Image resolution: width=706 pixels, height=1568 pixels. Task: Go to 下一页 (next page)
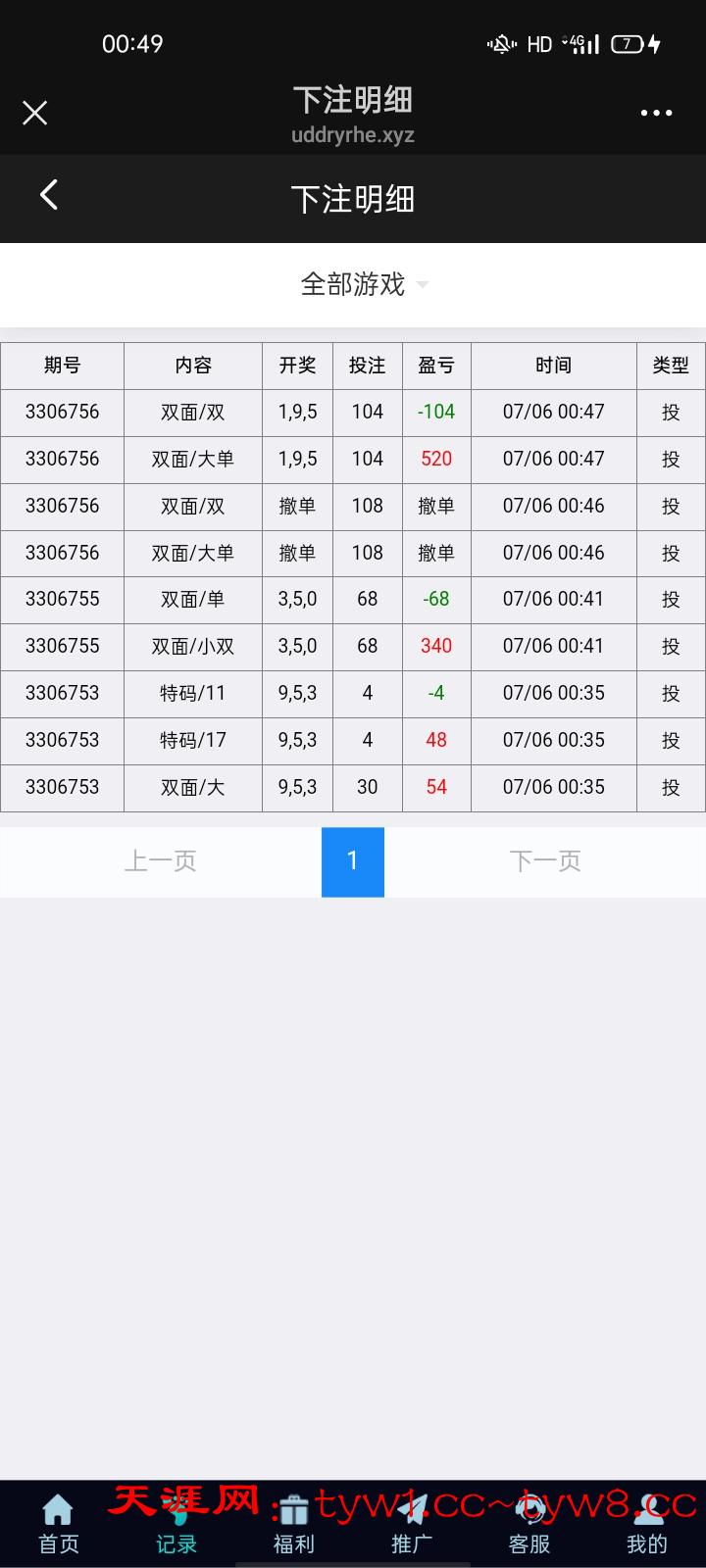[546, 861]
